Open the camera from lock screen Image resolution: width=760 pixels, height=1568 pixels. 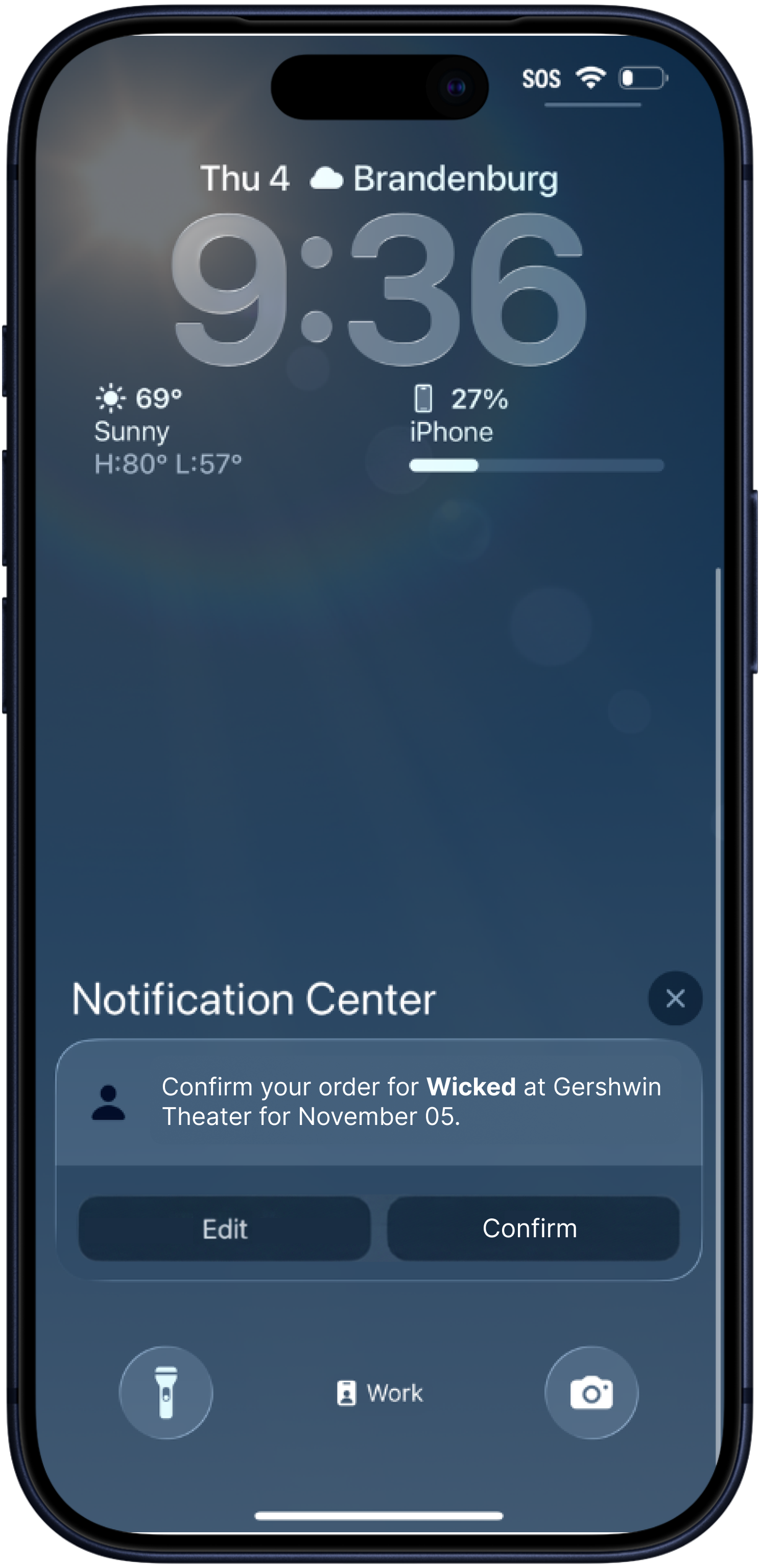[x=591, y=1393]
